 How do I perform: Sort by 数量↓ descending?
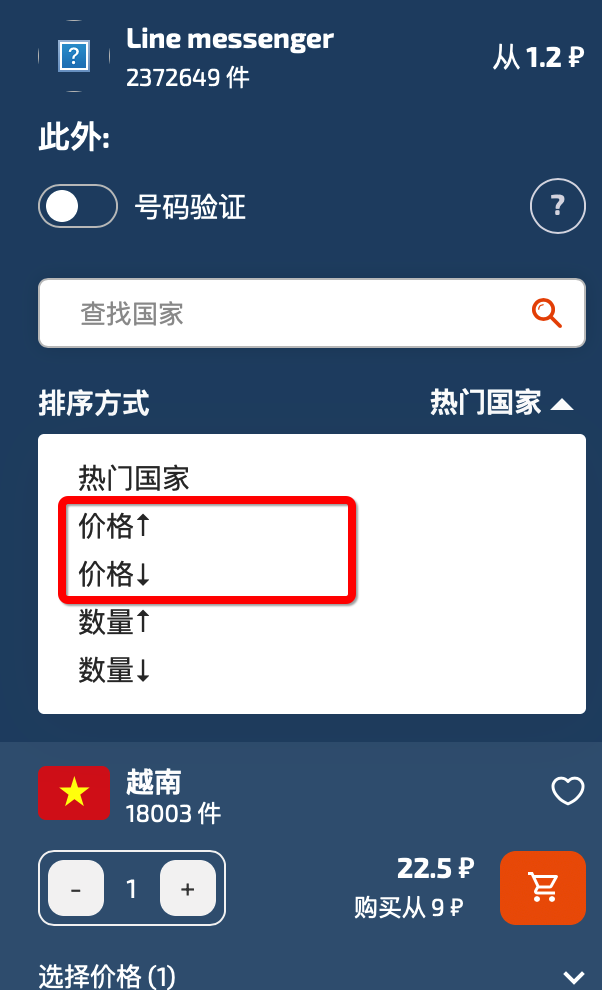114,670
